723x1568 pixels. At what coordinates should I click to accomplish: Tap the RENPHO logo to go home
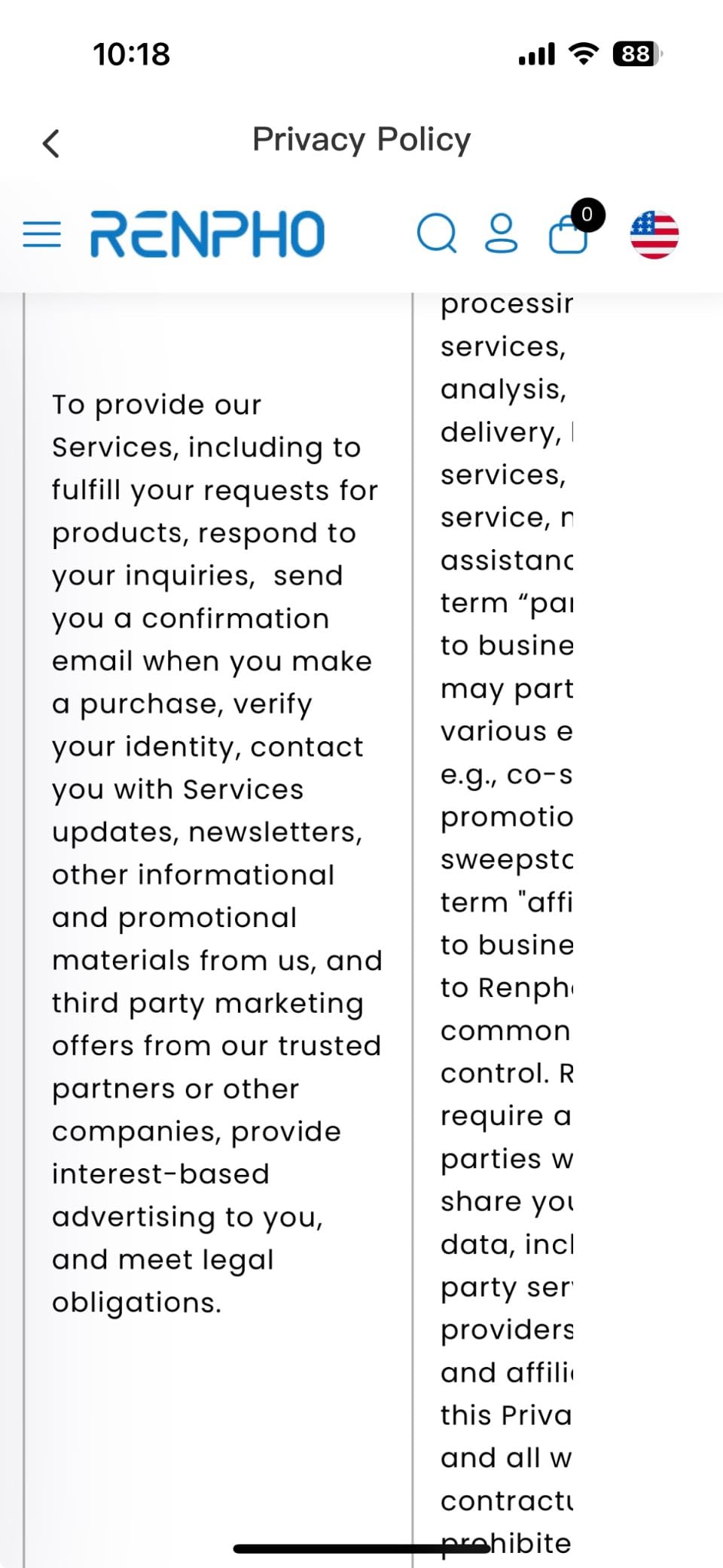coord(208,234)
